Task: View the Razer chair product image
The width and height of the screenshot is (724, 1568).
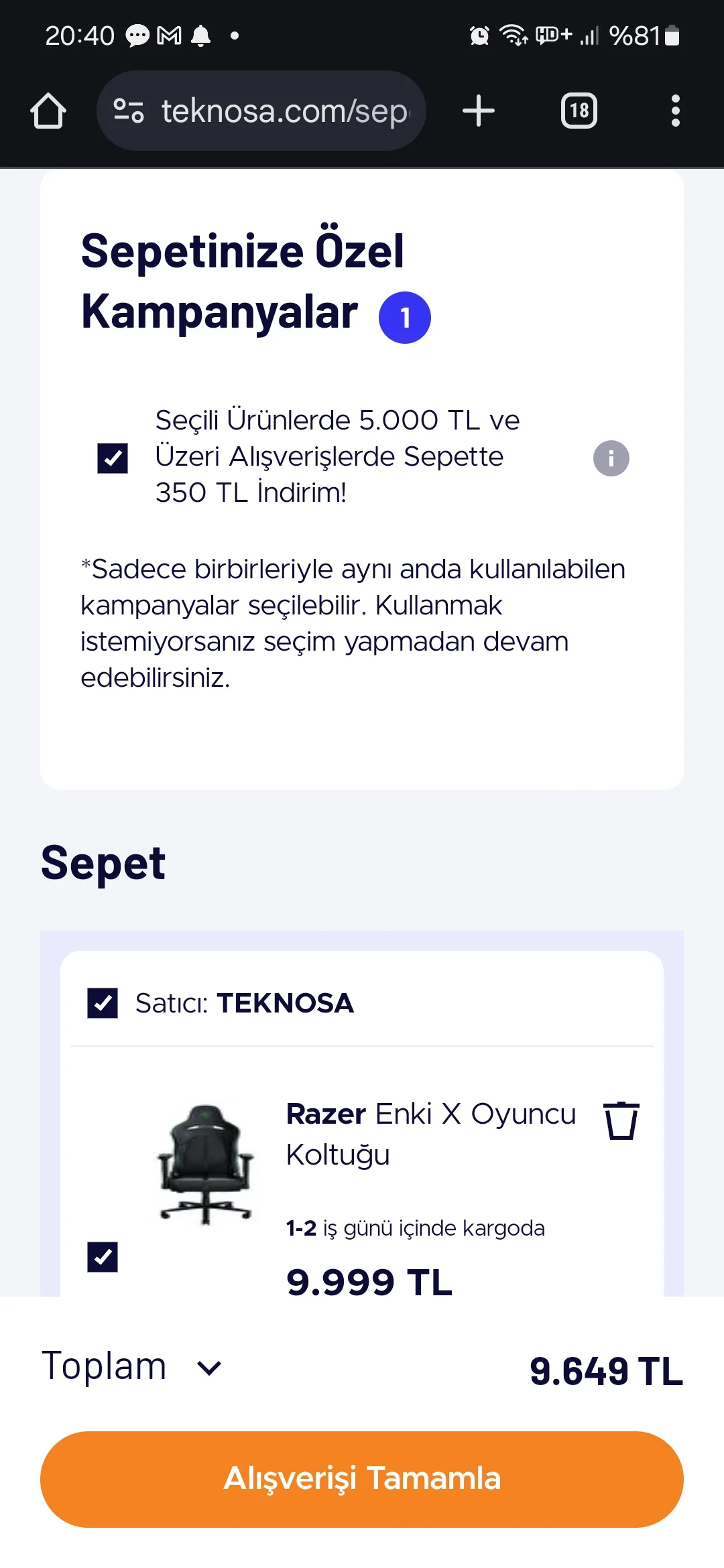Action: click(205, 1165)
